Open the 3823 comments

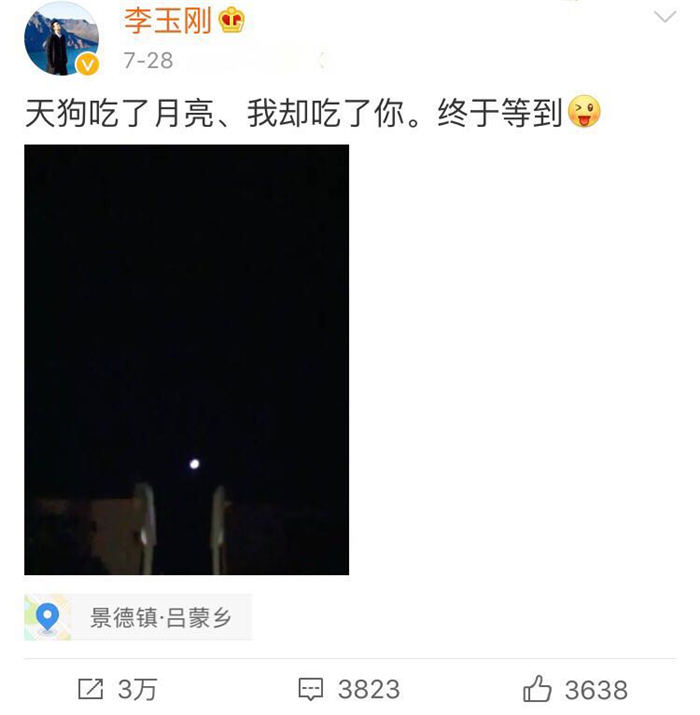349,689
